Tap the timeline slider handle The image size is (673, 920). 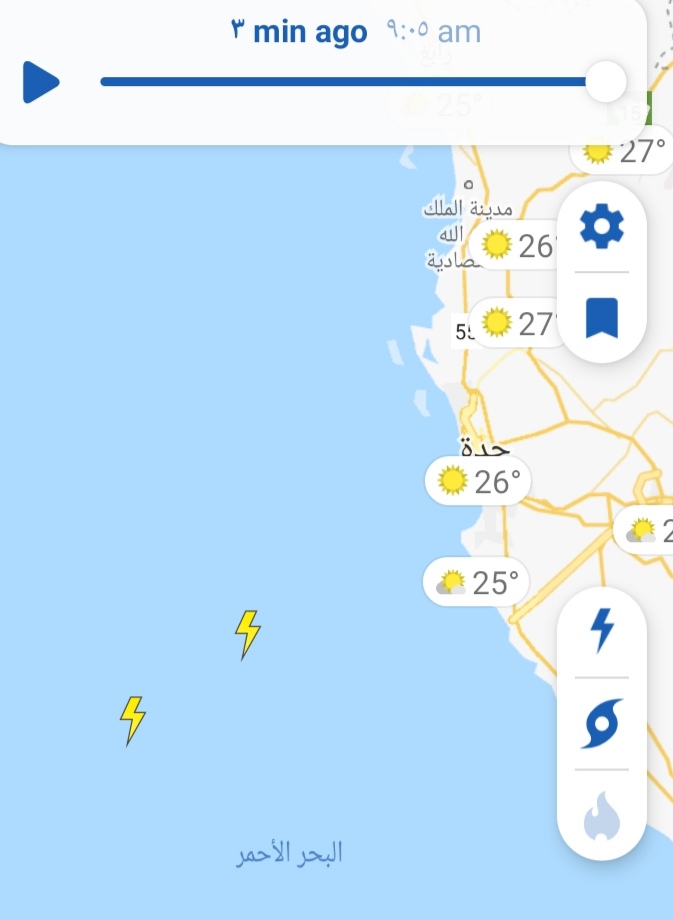click(x=605, y=82)
